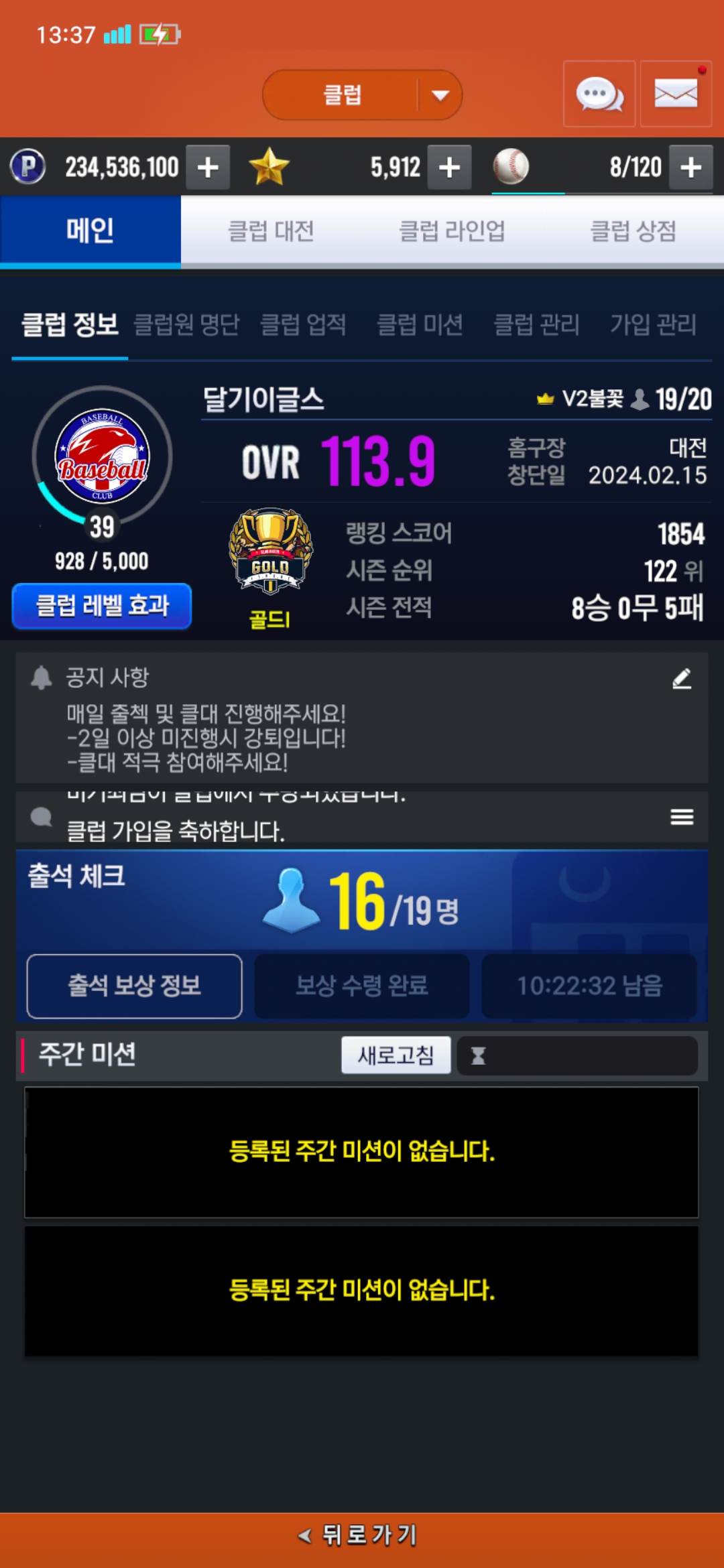The height and width of the screenshot is (1568, 724).
Task: Switch to the 클럽 상점 tab
Action: 633,231
